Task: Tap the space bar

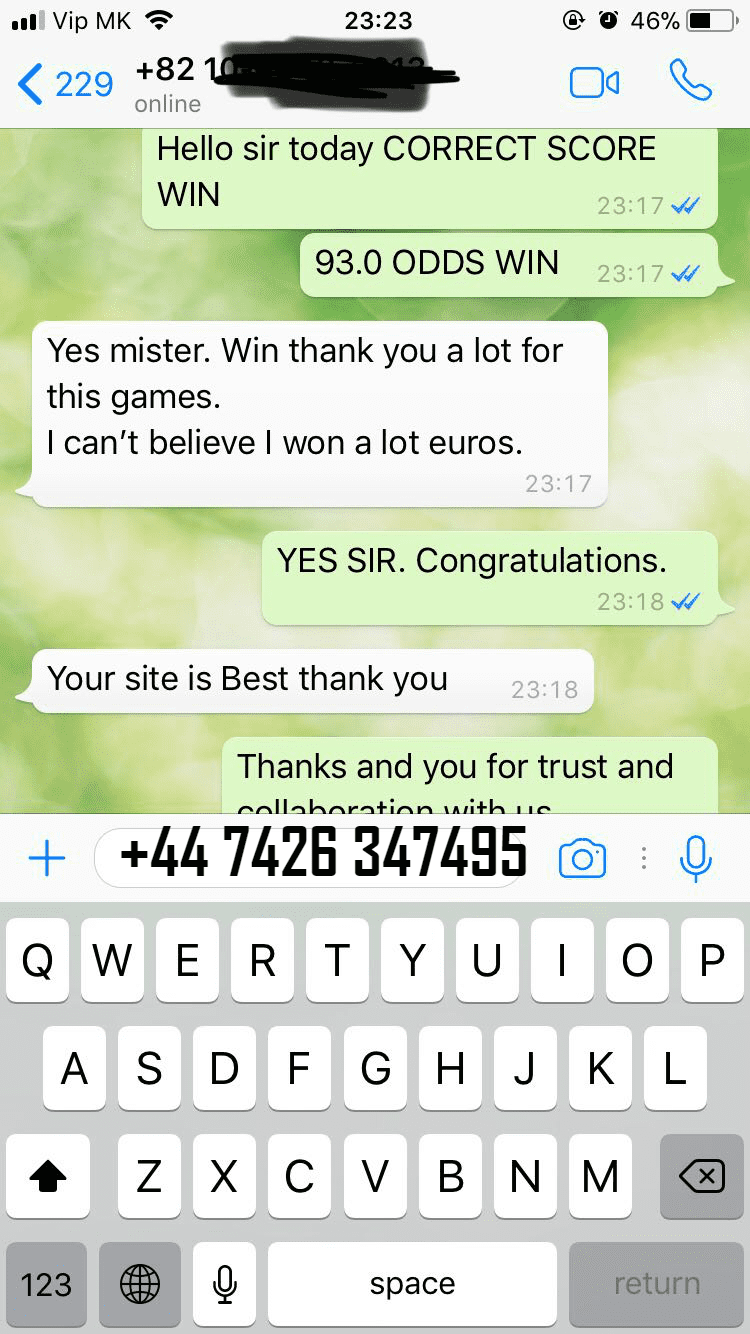Action: (412, 1284)
